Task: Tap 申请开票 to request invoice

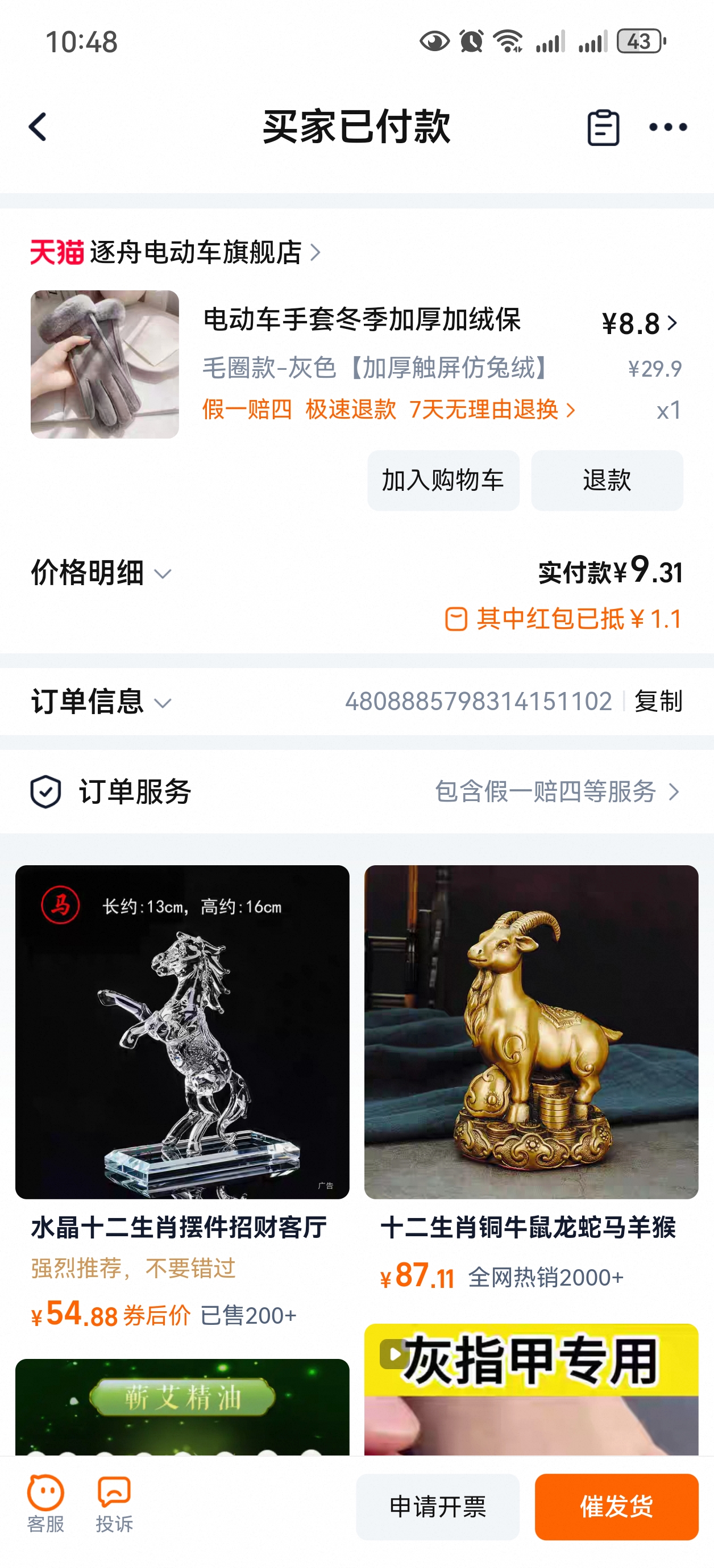Action: 437,1507
